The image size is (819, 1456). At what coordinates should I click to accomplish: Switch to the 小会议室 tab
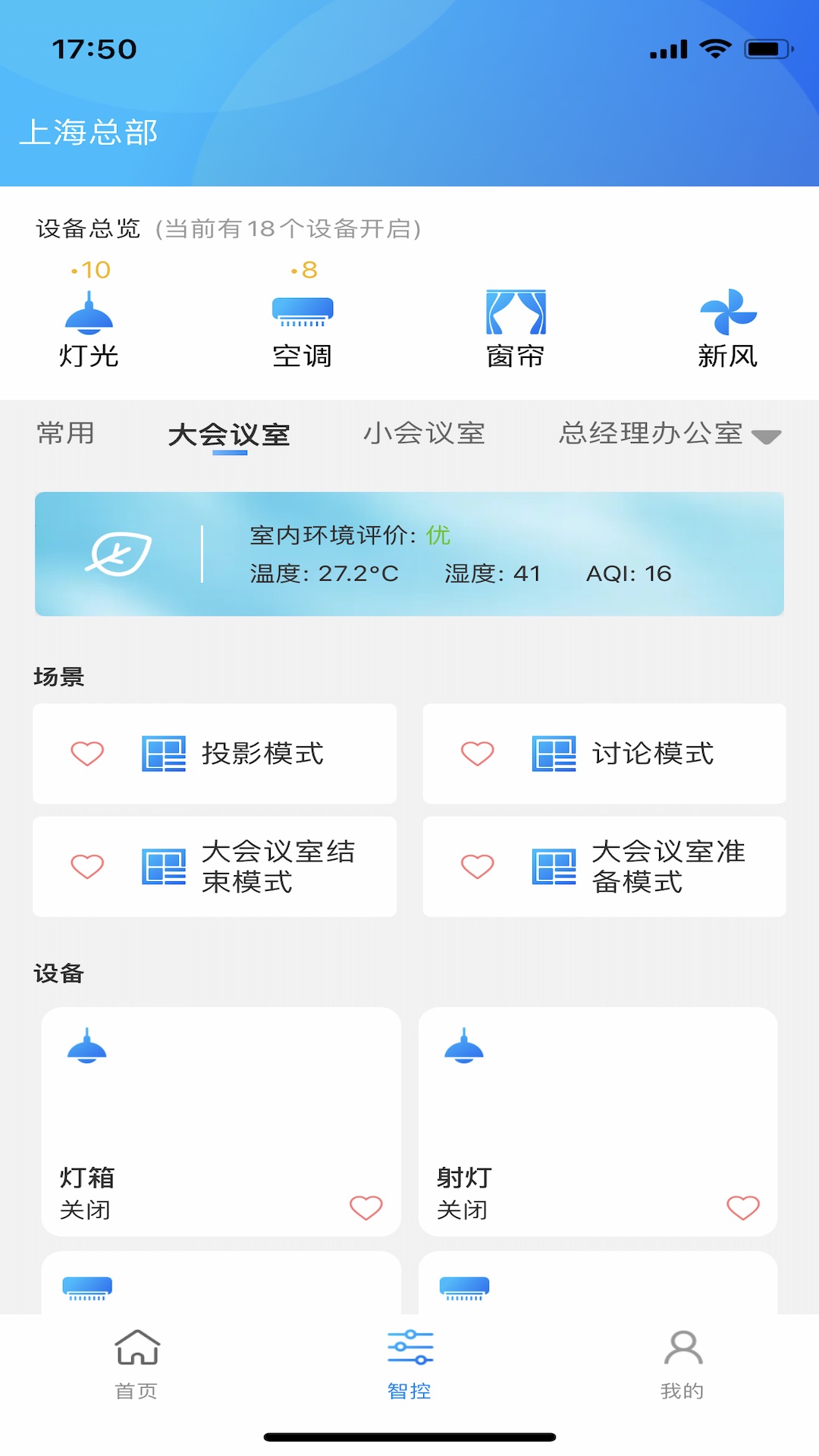(x=424, y=433)
